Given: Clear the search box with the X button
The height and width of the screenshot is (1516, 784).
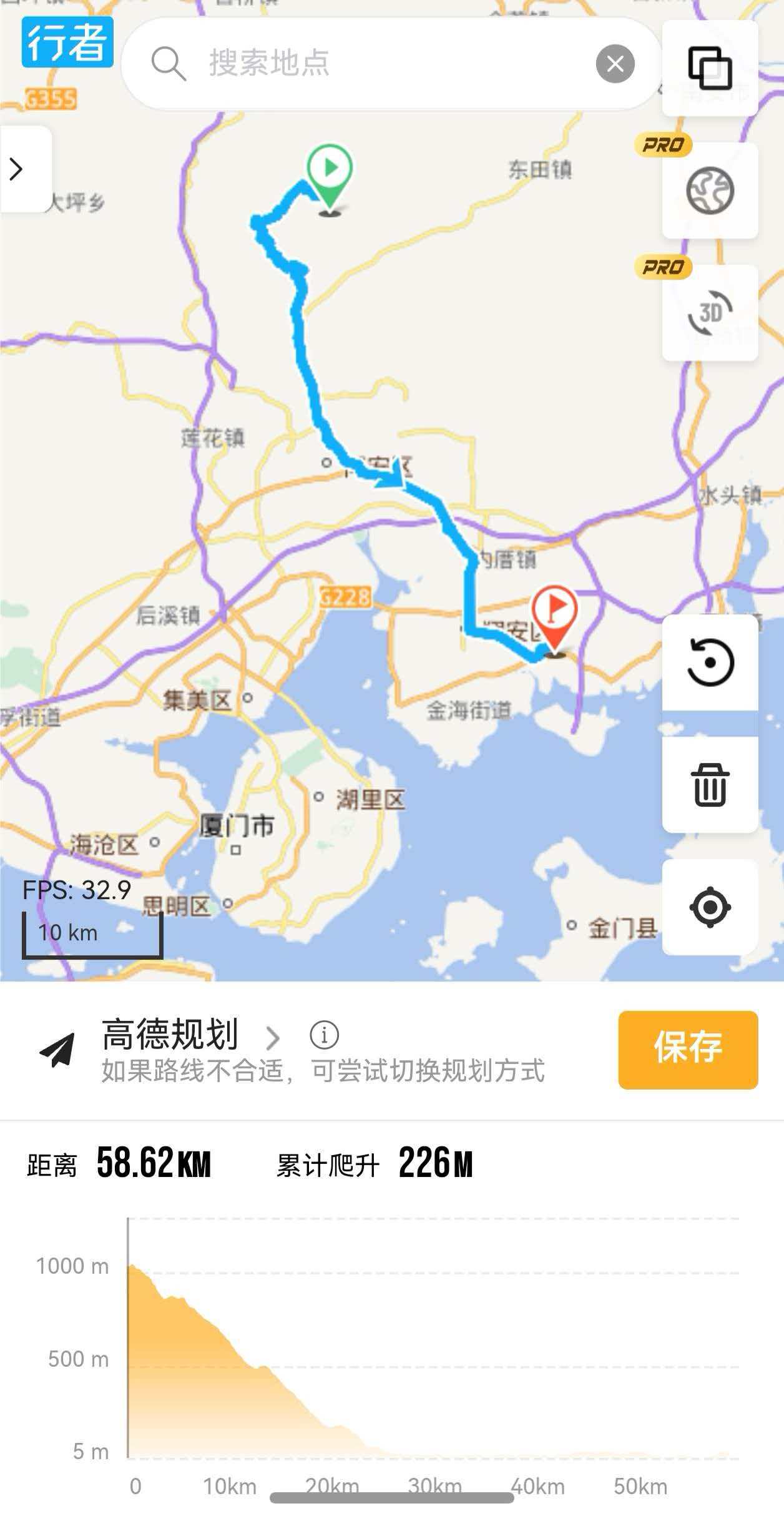Looking at the screenshot, I should (x=615, y=63).
